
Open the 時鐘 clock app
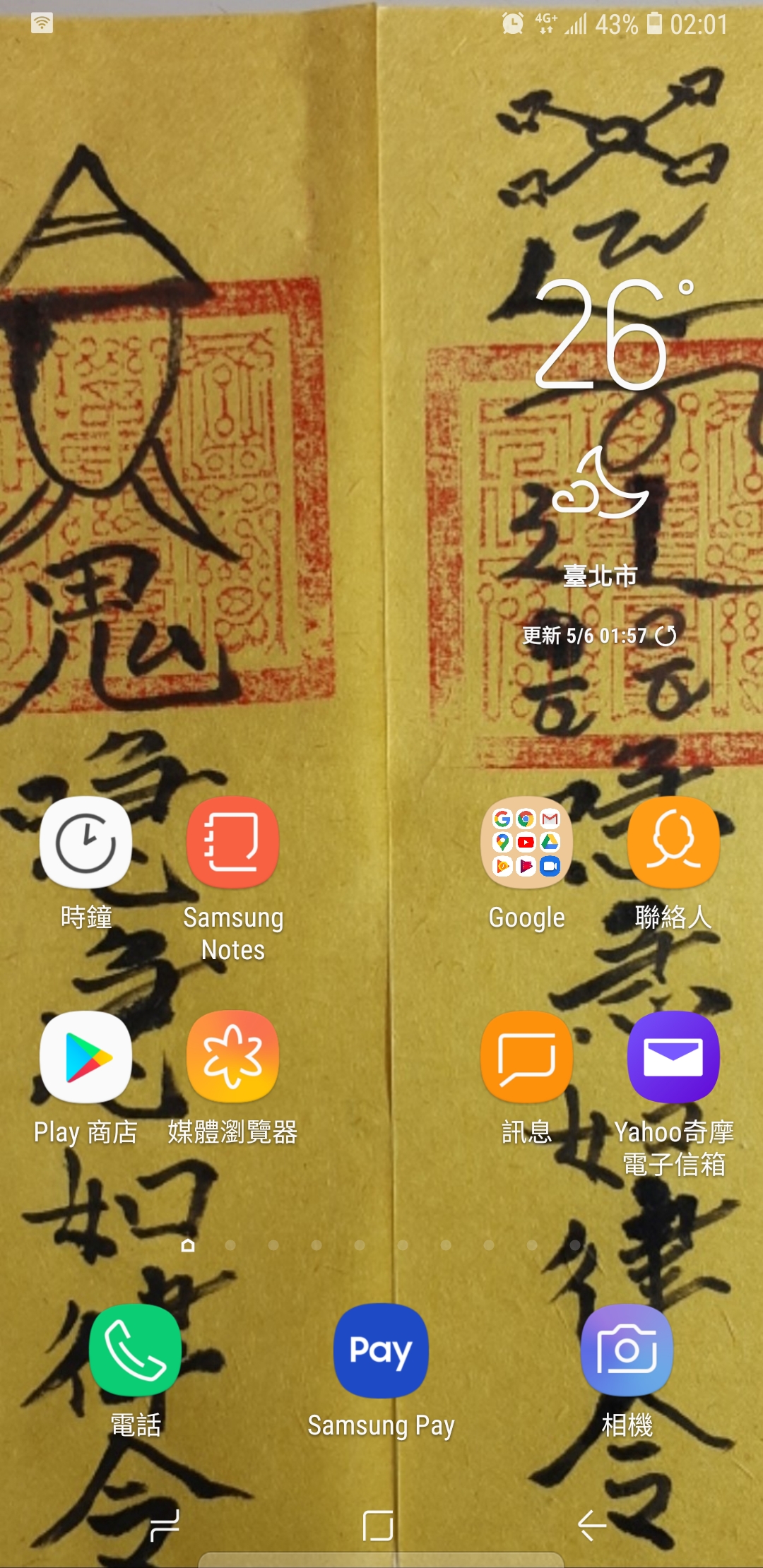pos(85,843)
